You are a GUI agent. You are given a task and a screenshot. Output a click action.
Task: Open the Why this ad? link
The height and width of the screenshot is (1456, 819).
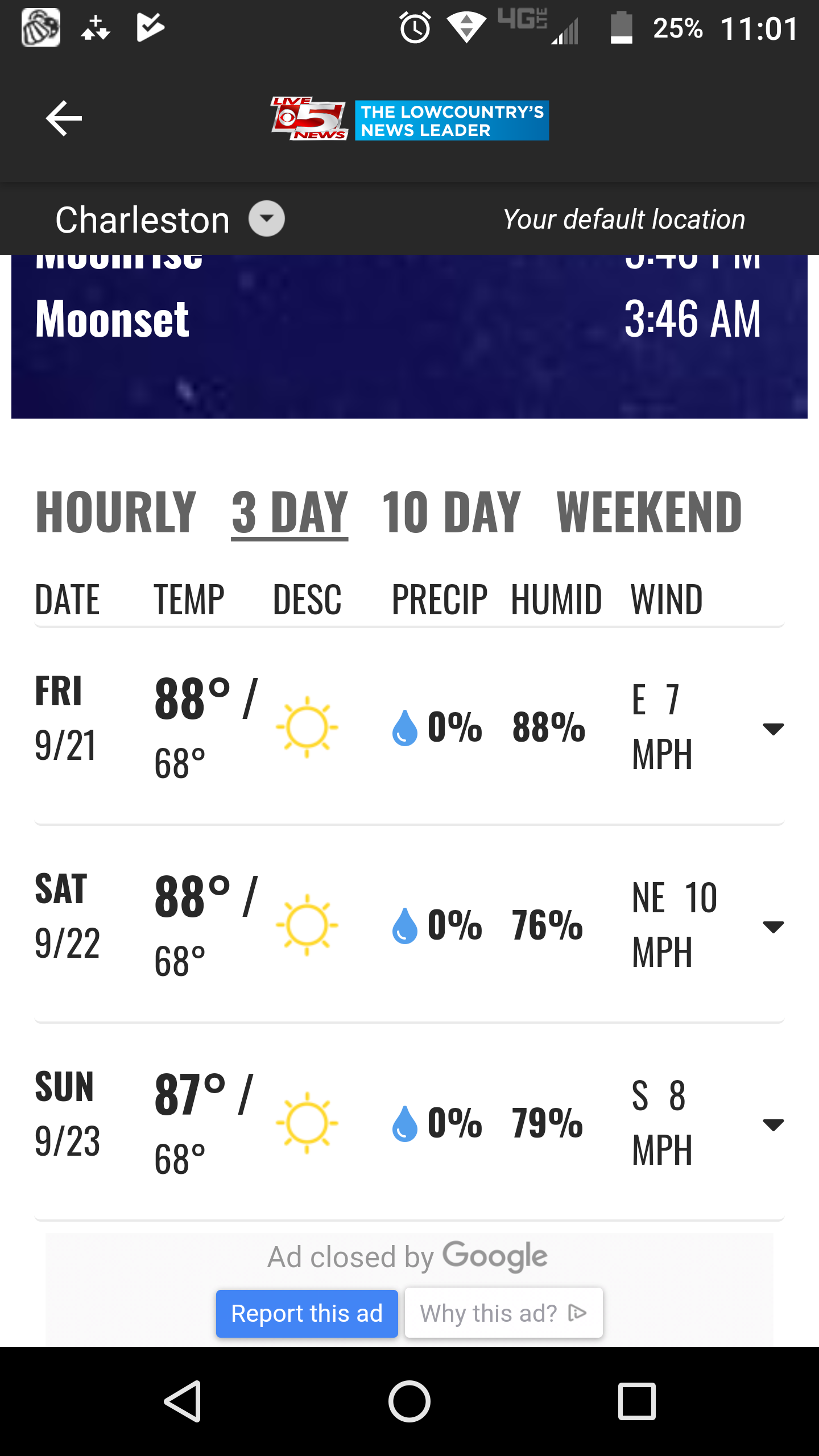tap(503, 1314)
